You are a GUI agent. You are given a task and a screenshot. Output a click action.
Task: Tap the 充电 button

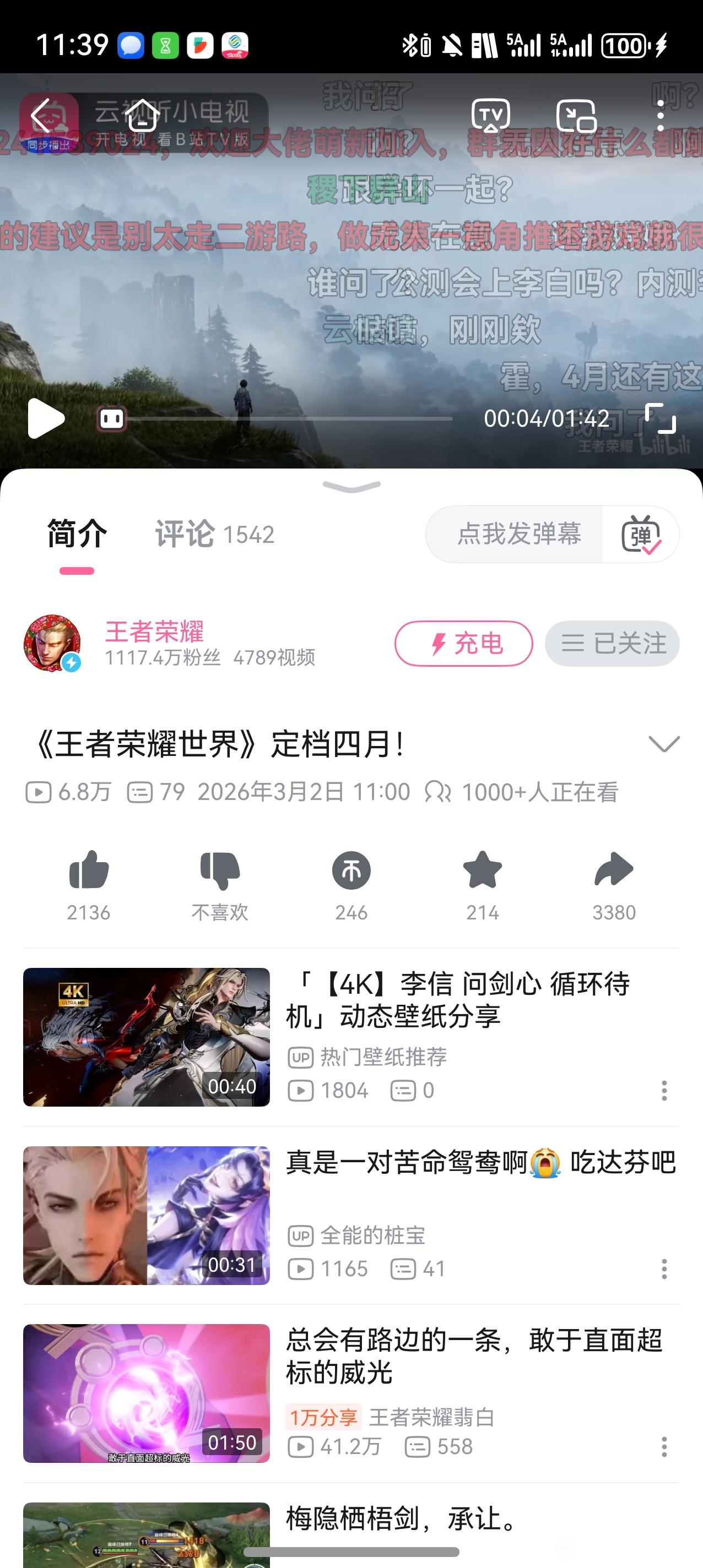point(463,644)
